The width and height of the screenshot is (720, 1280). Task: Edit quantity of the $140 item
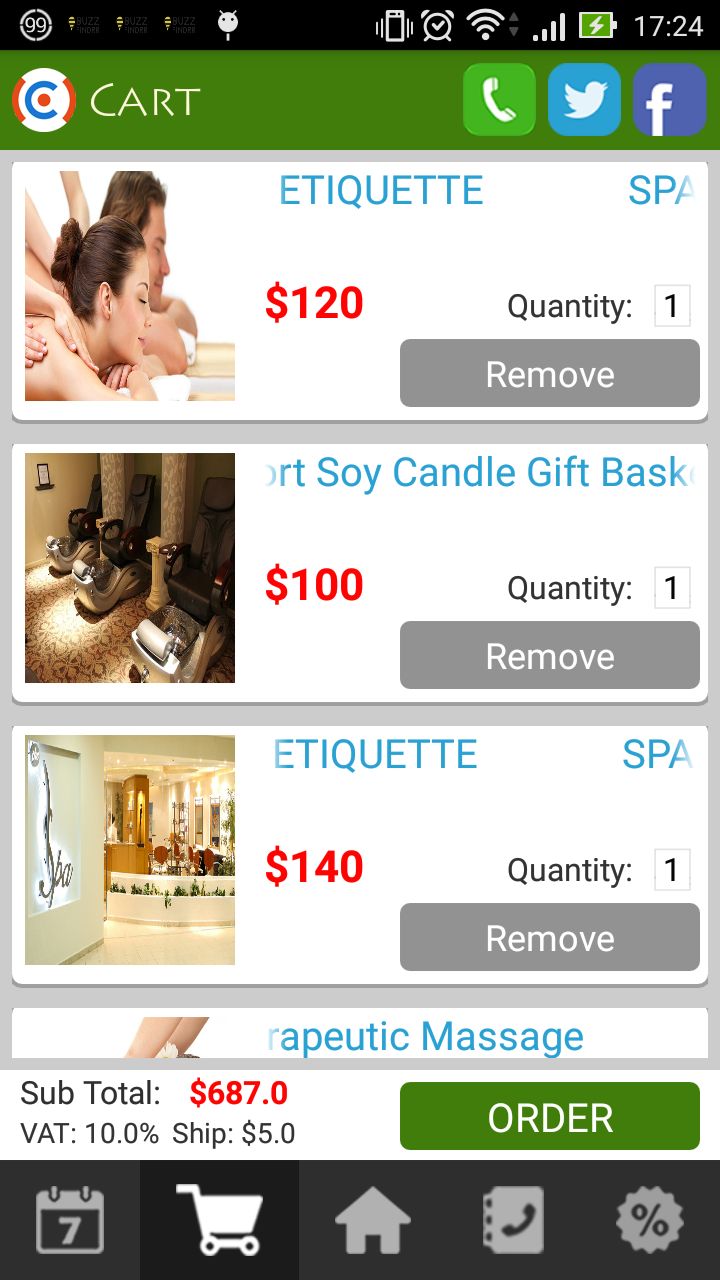click(672, 870)
